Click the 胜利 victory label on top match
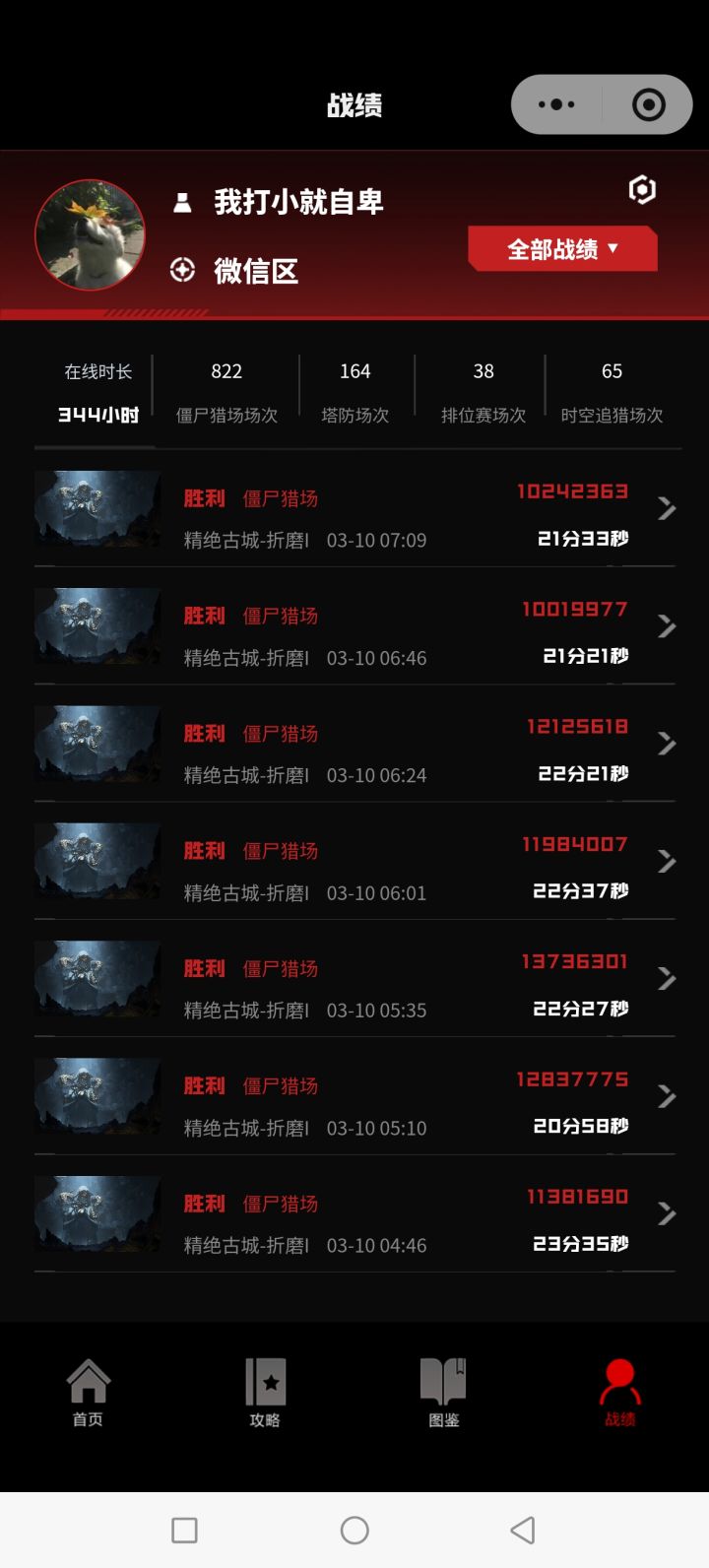 pos(203,498)
